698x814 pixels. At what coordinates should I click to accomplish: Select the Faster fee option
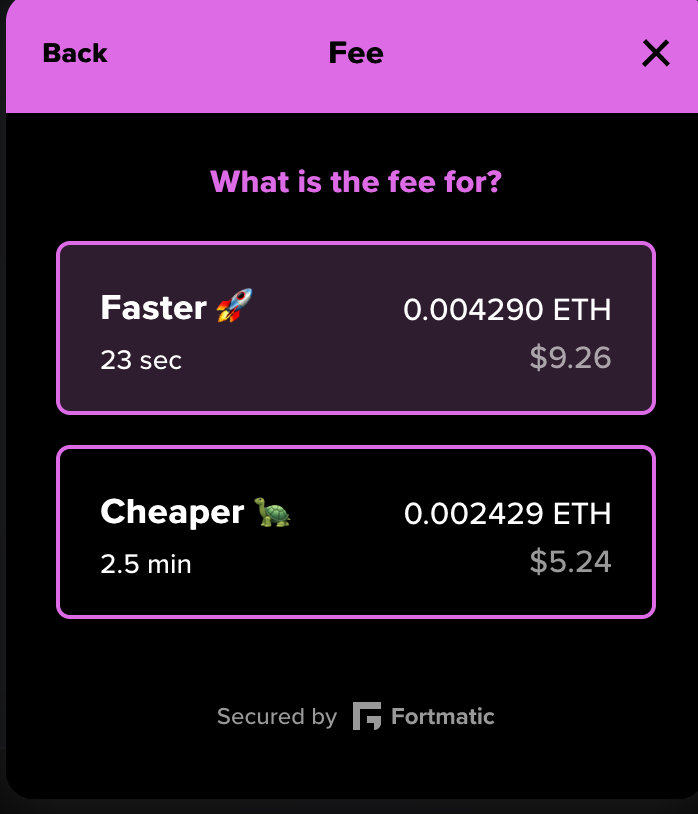(355, 328)
